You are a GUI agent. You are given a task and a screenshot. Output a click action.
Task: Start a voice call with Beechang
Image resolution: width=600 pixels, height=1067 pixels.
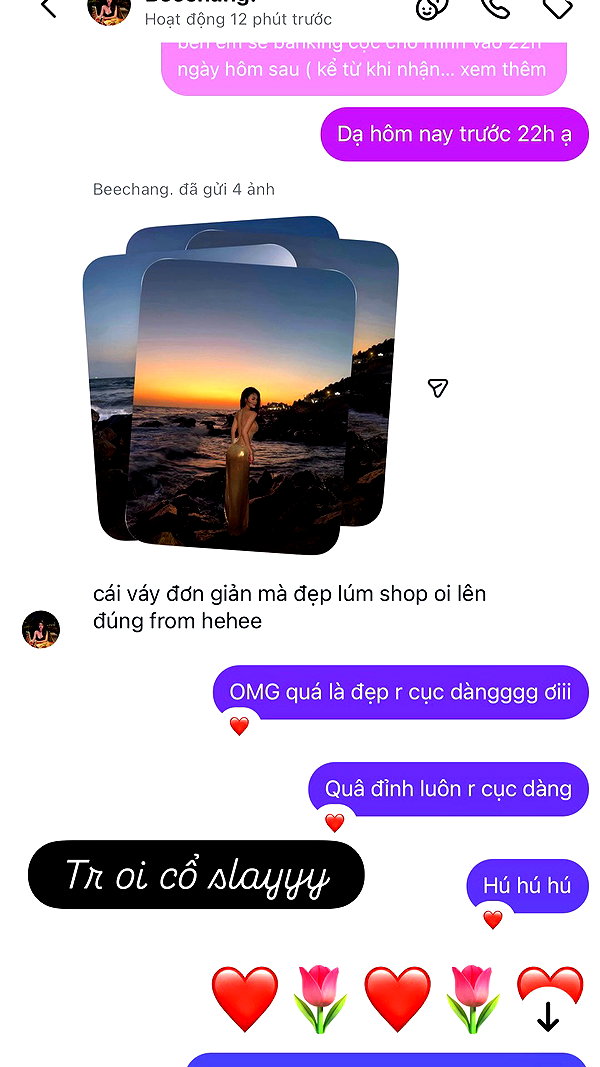[495, 7]
